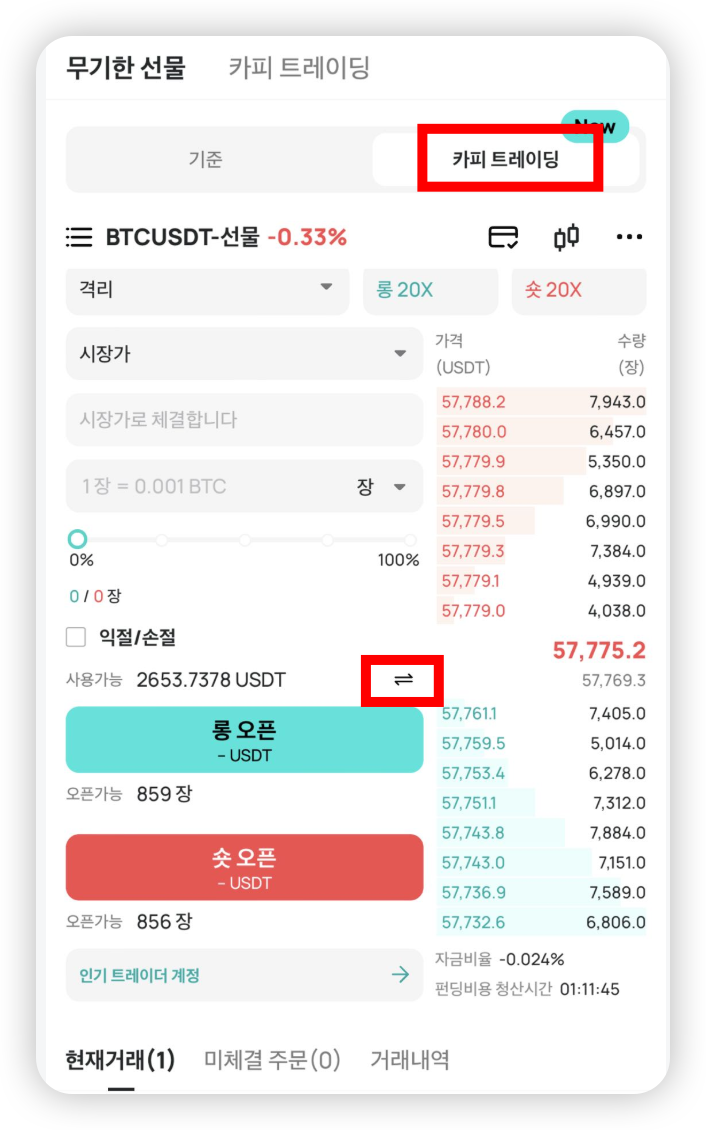Tap the transfer arrows icon
This screenshot has width=706, height=1130.
[x=403, y=680]
